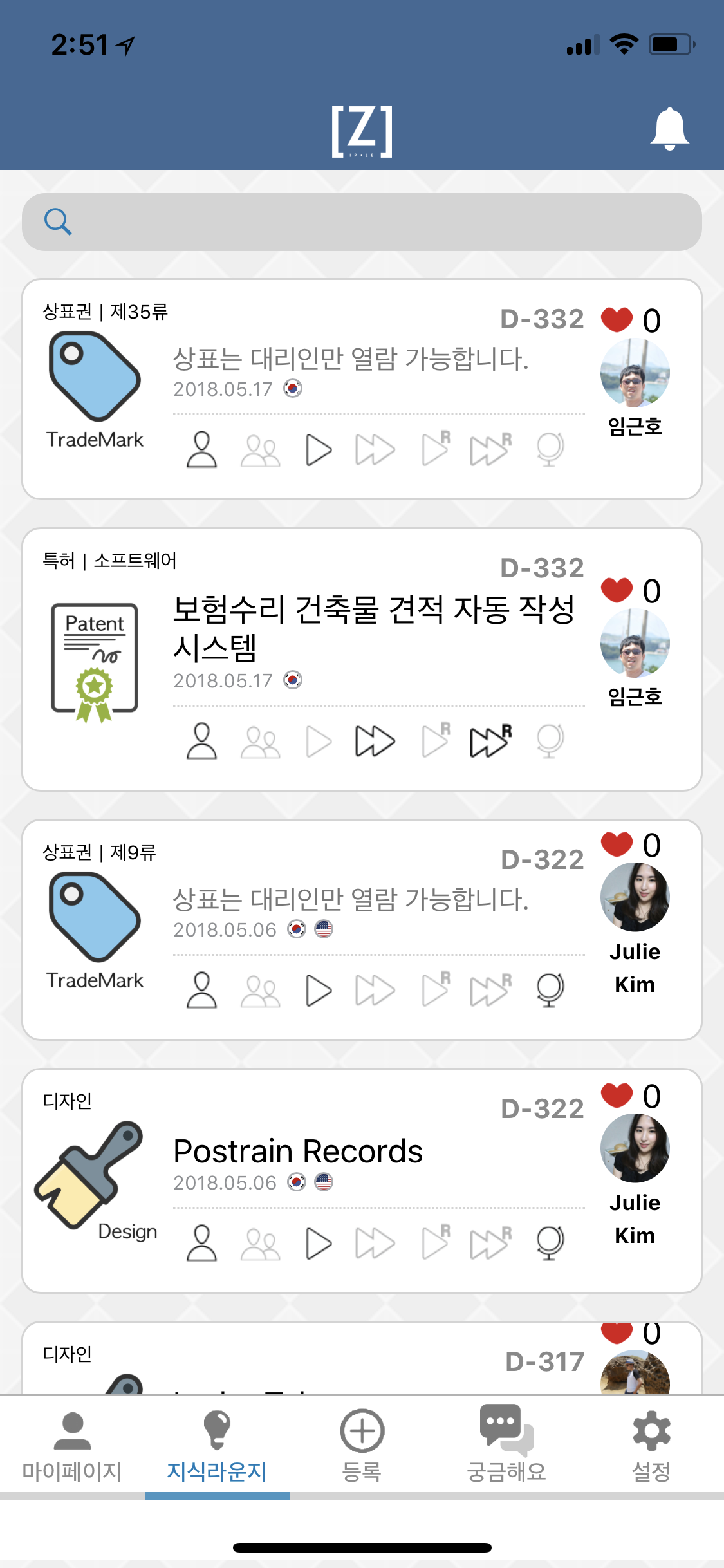This screenshot has height=1568, width=724.
Task: Open the 등록 tab
Action: coord(362,1446)
